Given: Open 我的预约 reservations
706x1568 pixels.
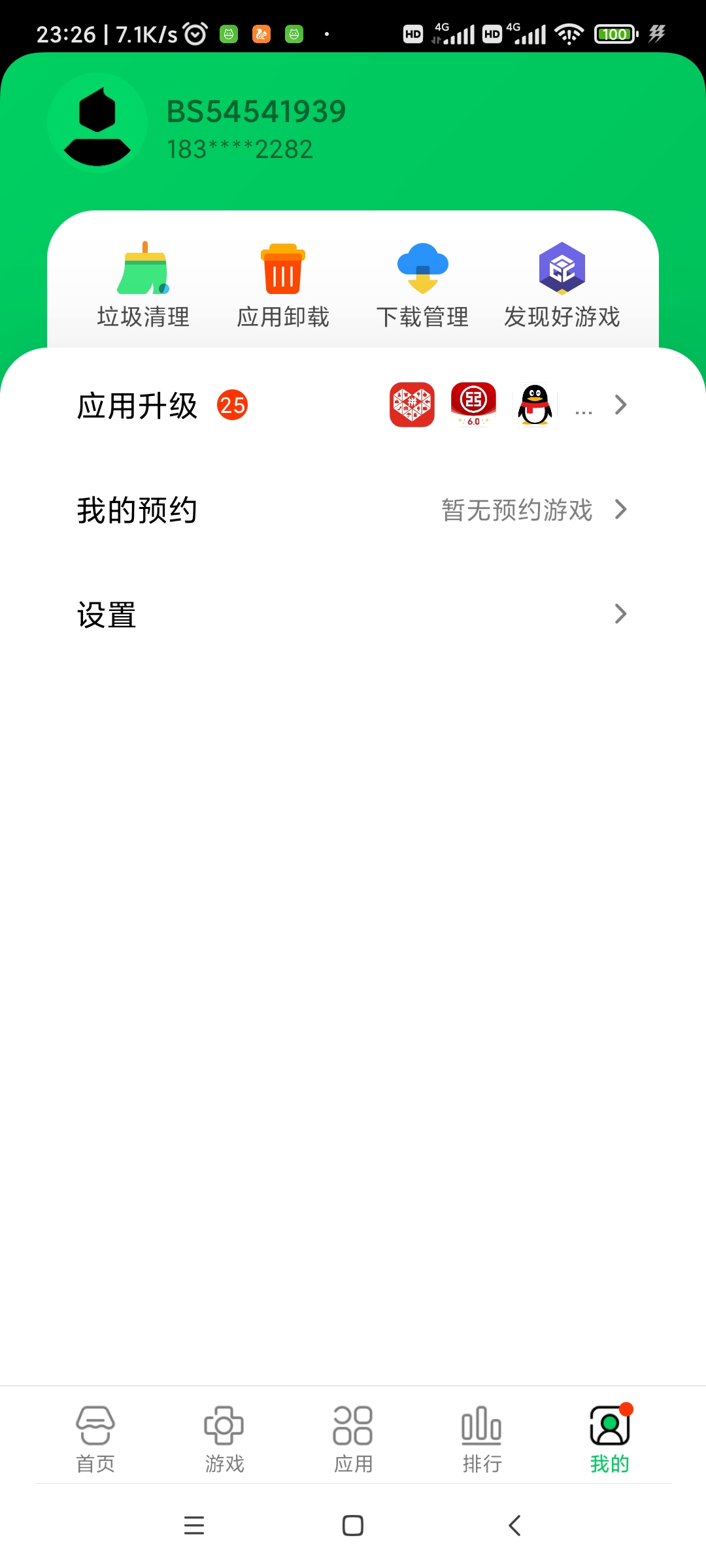Looking at the screenshot, I should click(x=353, y=510).
